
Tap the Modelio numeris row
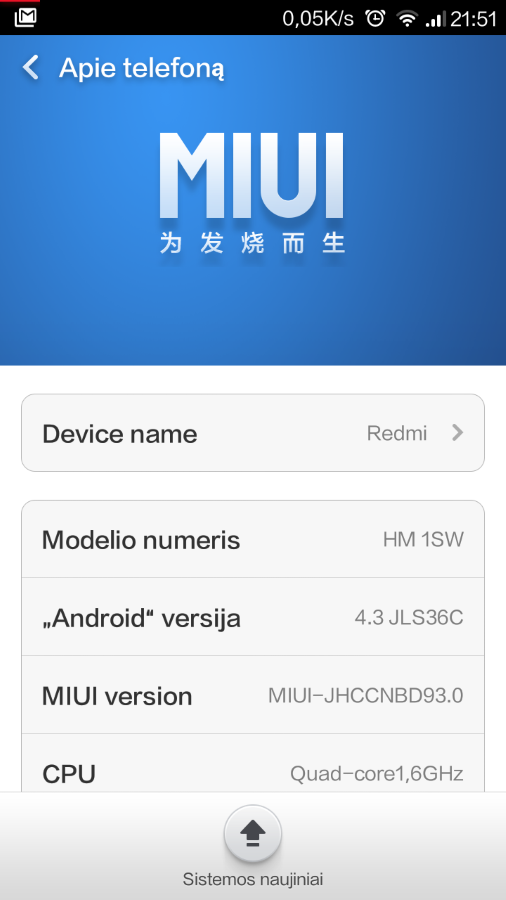[253, 539]
